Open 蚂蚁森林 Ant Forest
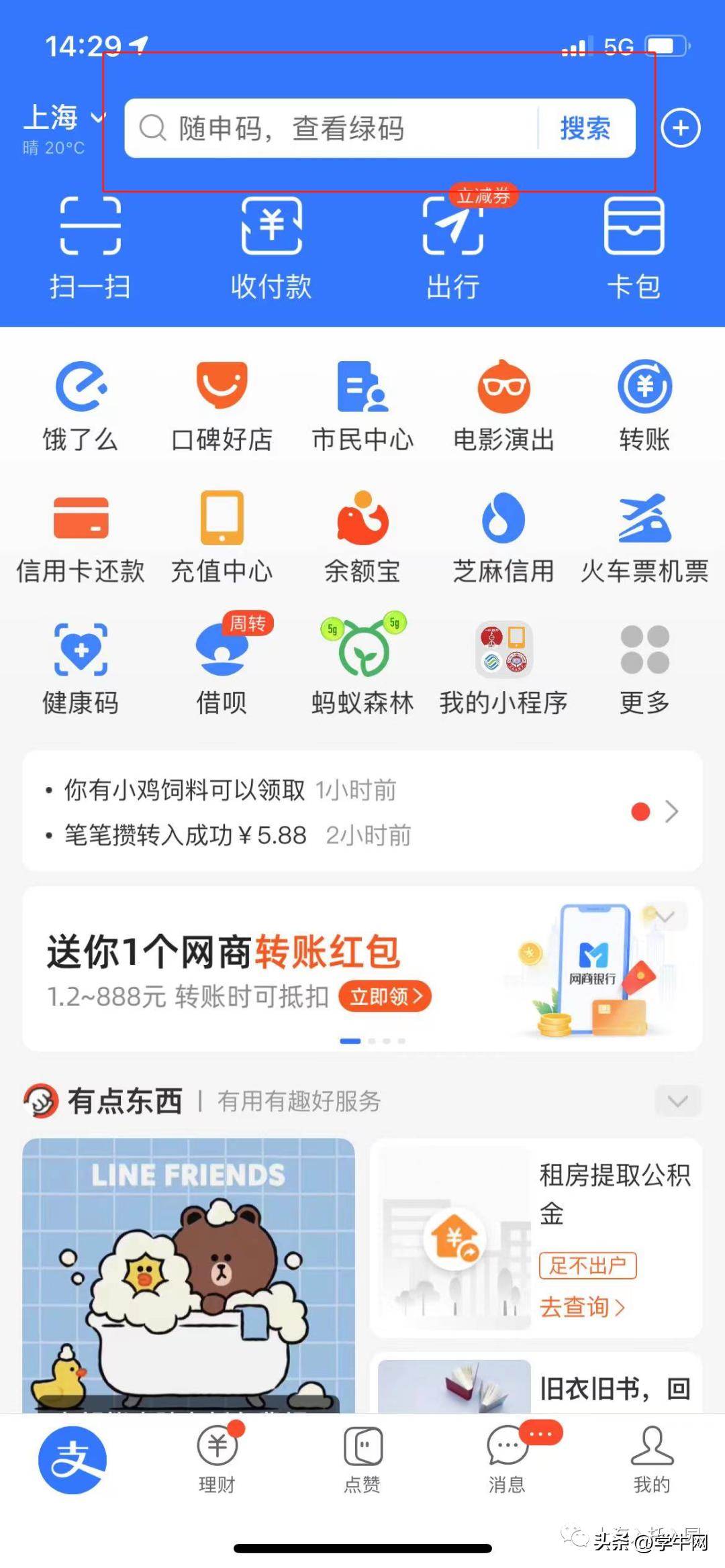This screenshot has height=1568, width=725. [362, 664]
